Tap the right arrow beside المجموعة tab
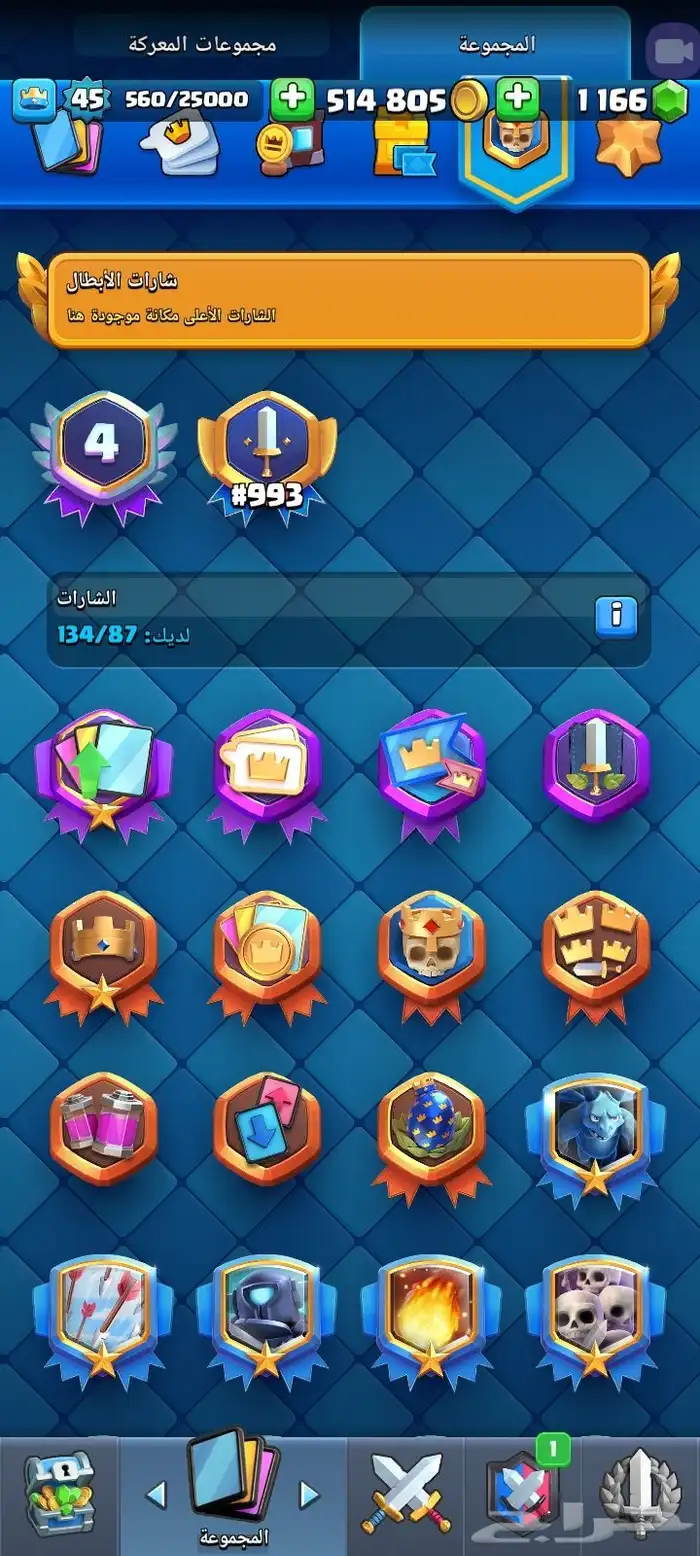This screenshot has width=700, height=1556. pyautogui.click(x=310, y=1496)
